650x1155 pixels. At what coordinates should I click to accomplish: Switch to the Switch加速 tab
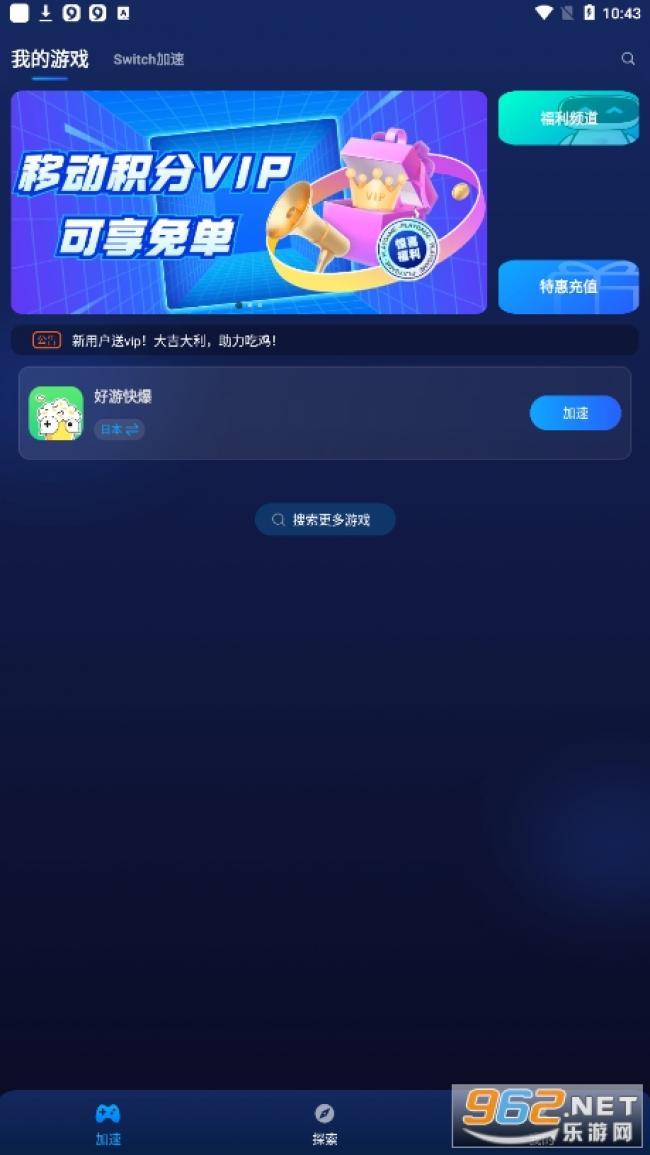pos(148,59)
